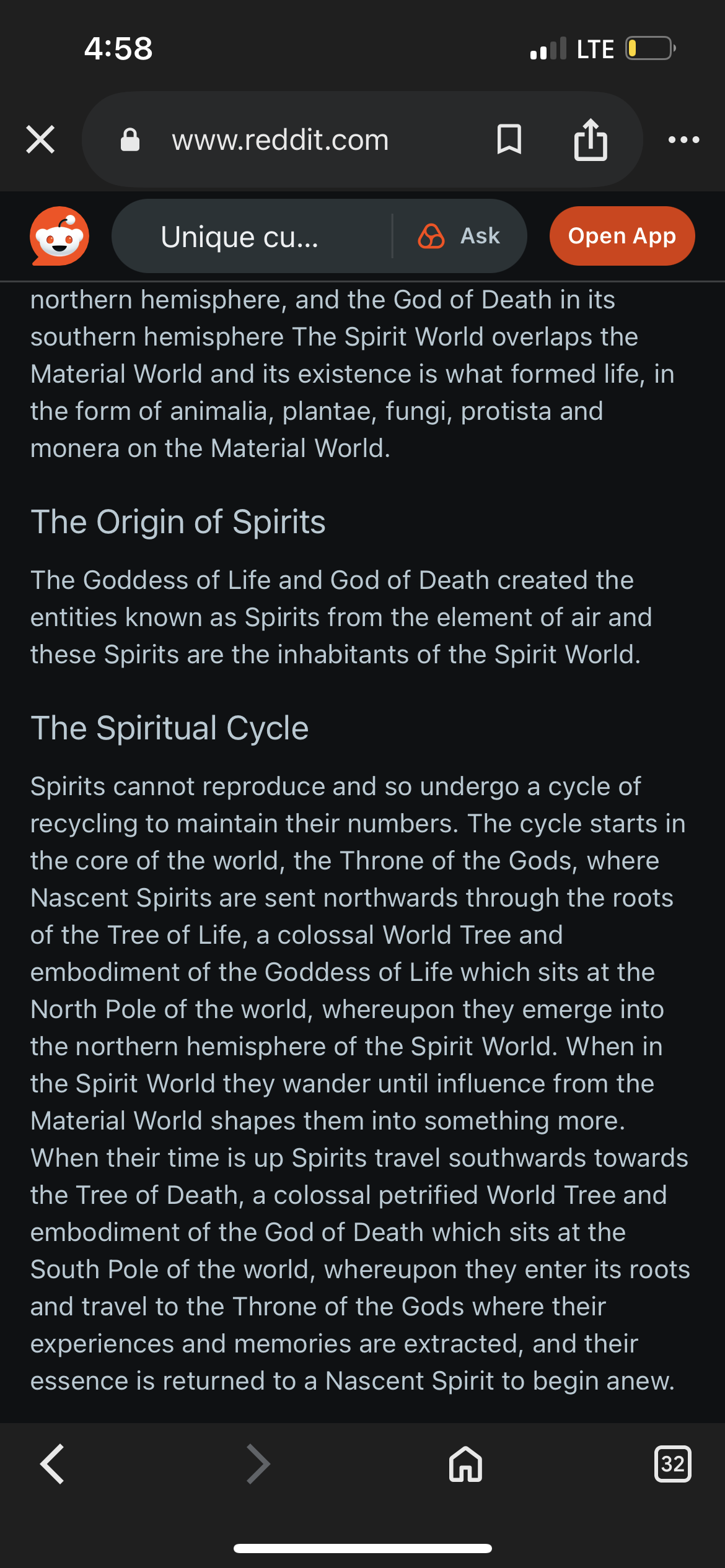Tap the Ask button
This screenshot has width=725, height=1568.
[x=460, y=237]
